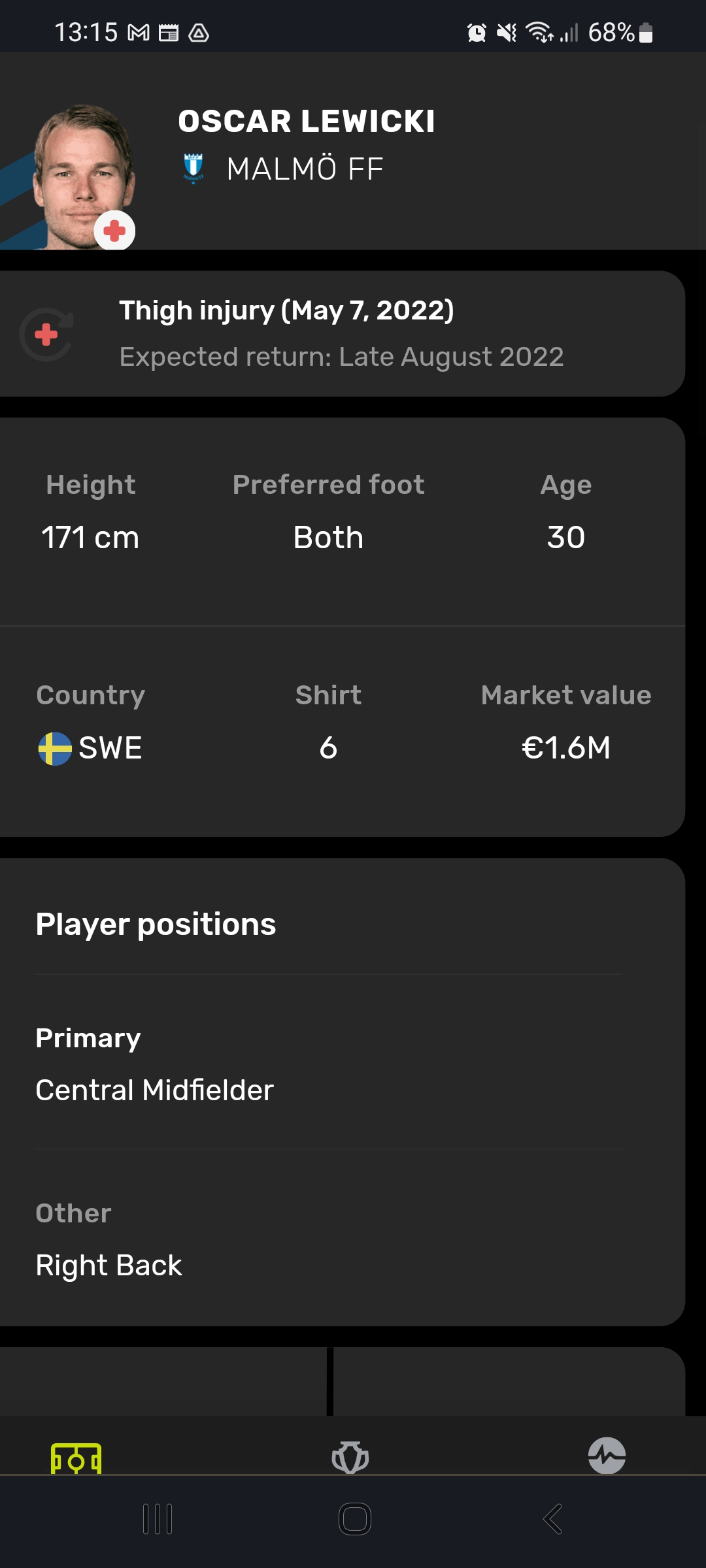The image size is (706, 1568).
Task: Switch to the activity pulse tab
Action: 607,1456
